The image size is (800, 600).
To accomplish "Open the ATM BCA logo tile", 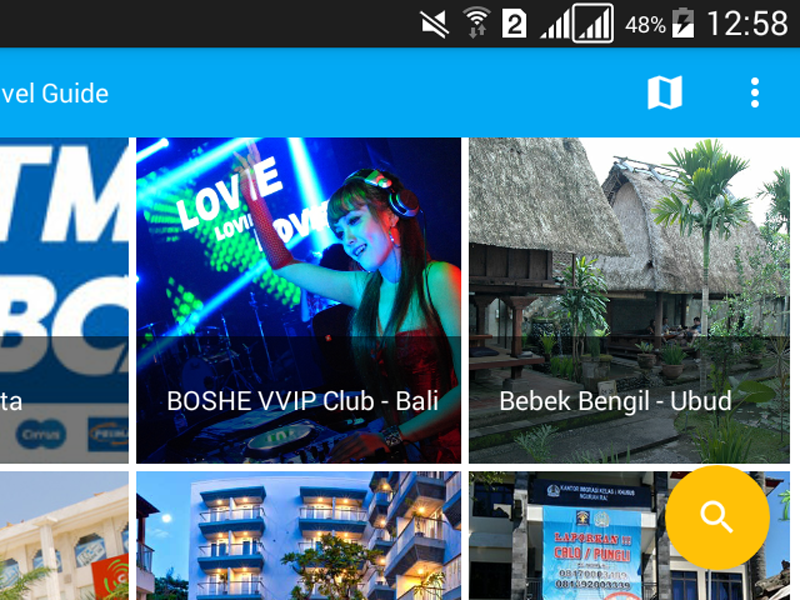I will [64, 300].
